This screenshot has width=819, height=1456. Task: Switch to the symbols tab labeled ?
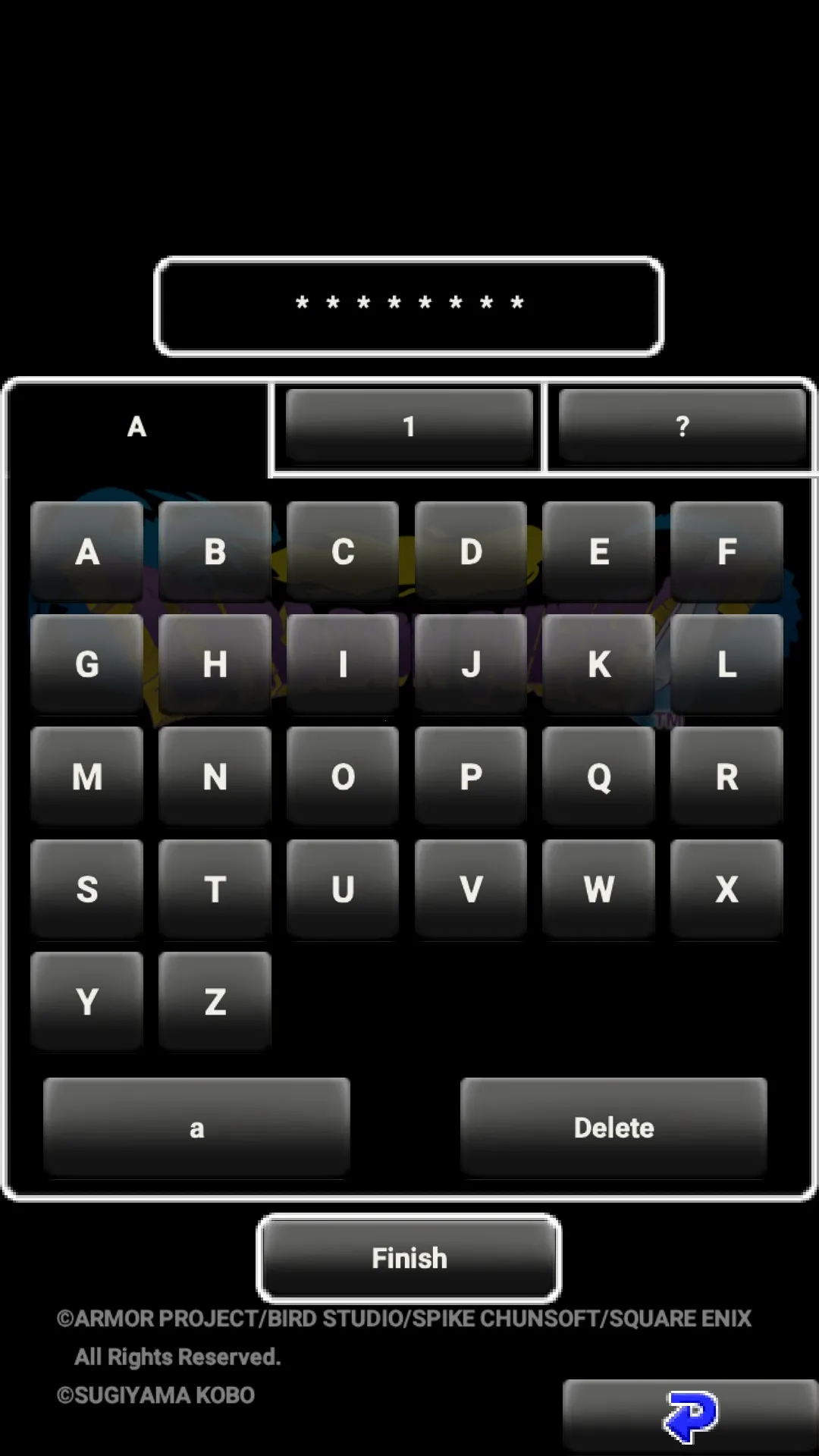point(682,426)
